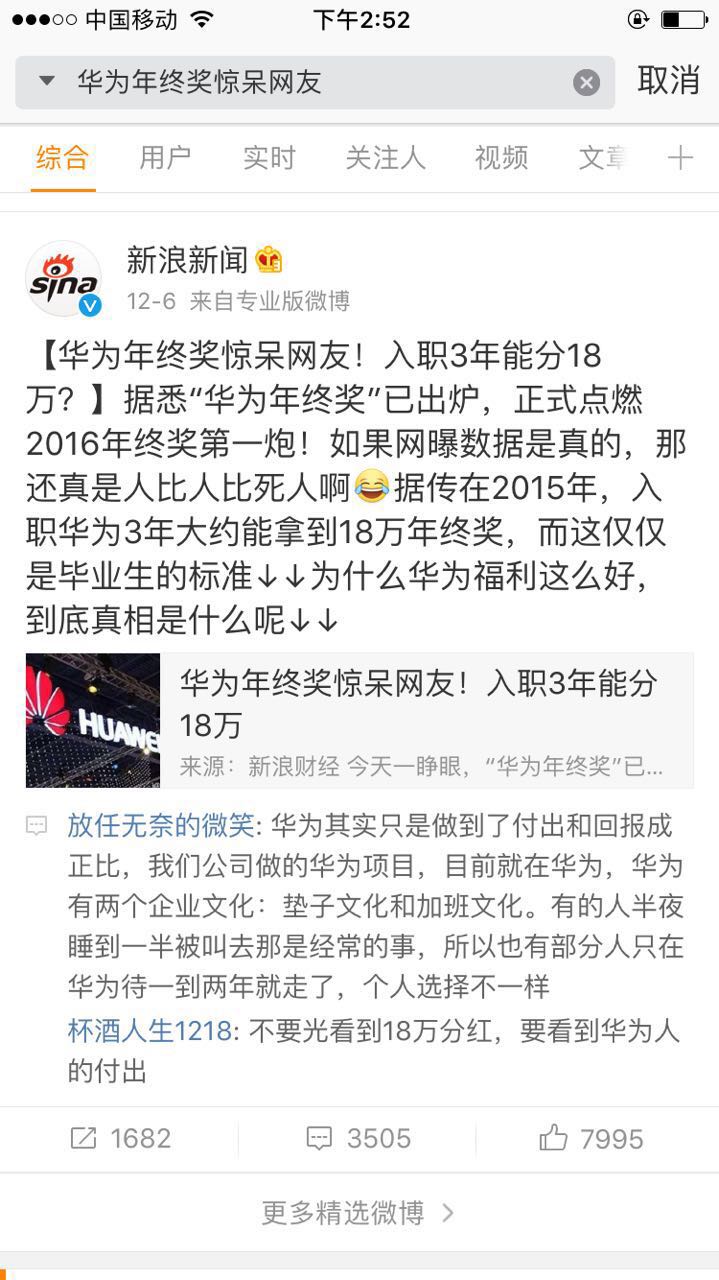Image resolution: width=719 pixels, height=1280 pixels.
Task: Open 更多精选微博
Action: coord(359,1213)
